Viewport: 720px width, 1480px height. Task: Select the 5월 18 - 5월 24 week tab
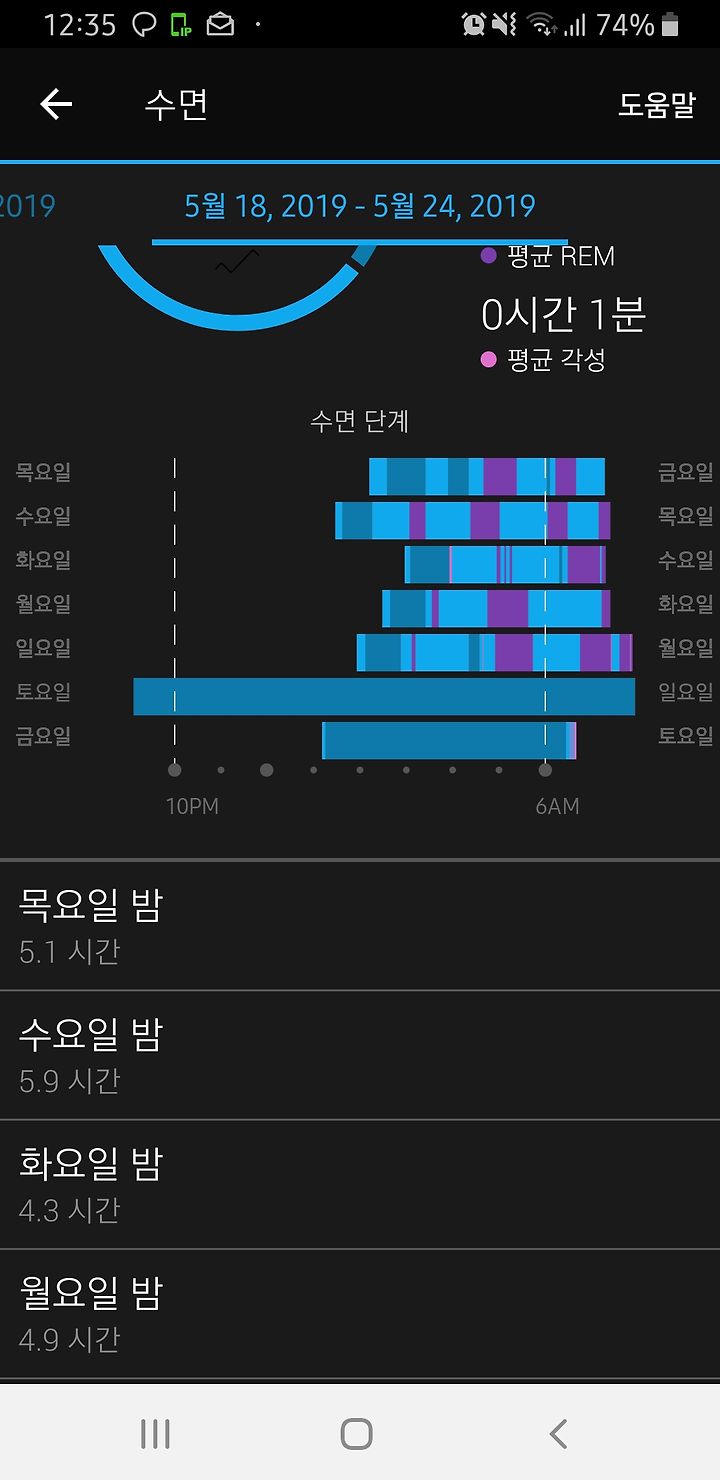coord(360,206)
